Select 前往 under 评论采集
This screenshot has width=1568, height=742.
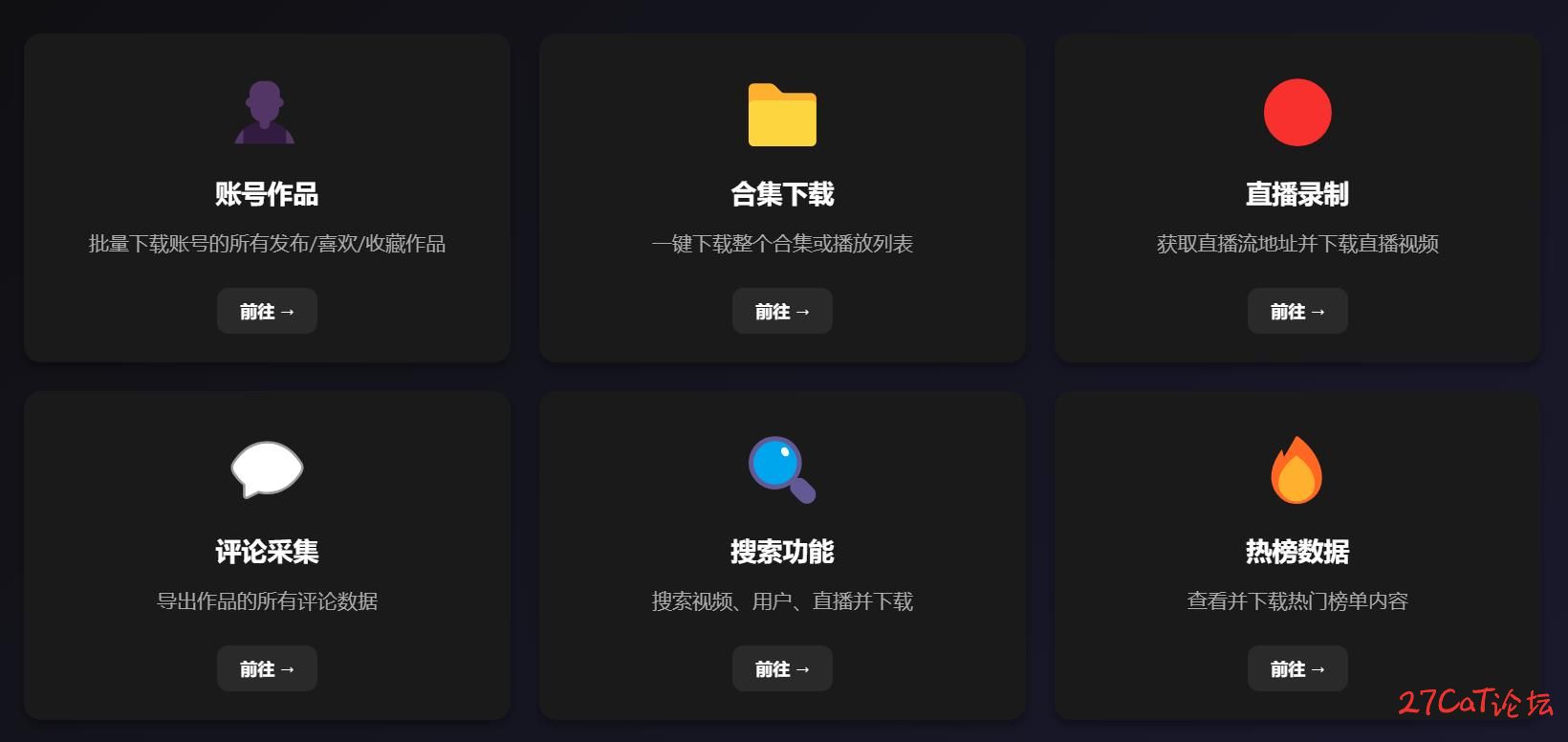tap(267, 669)
